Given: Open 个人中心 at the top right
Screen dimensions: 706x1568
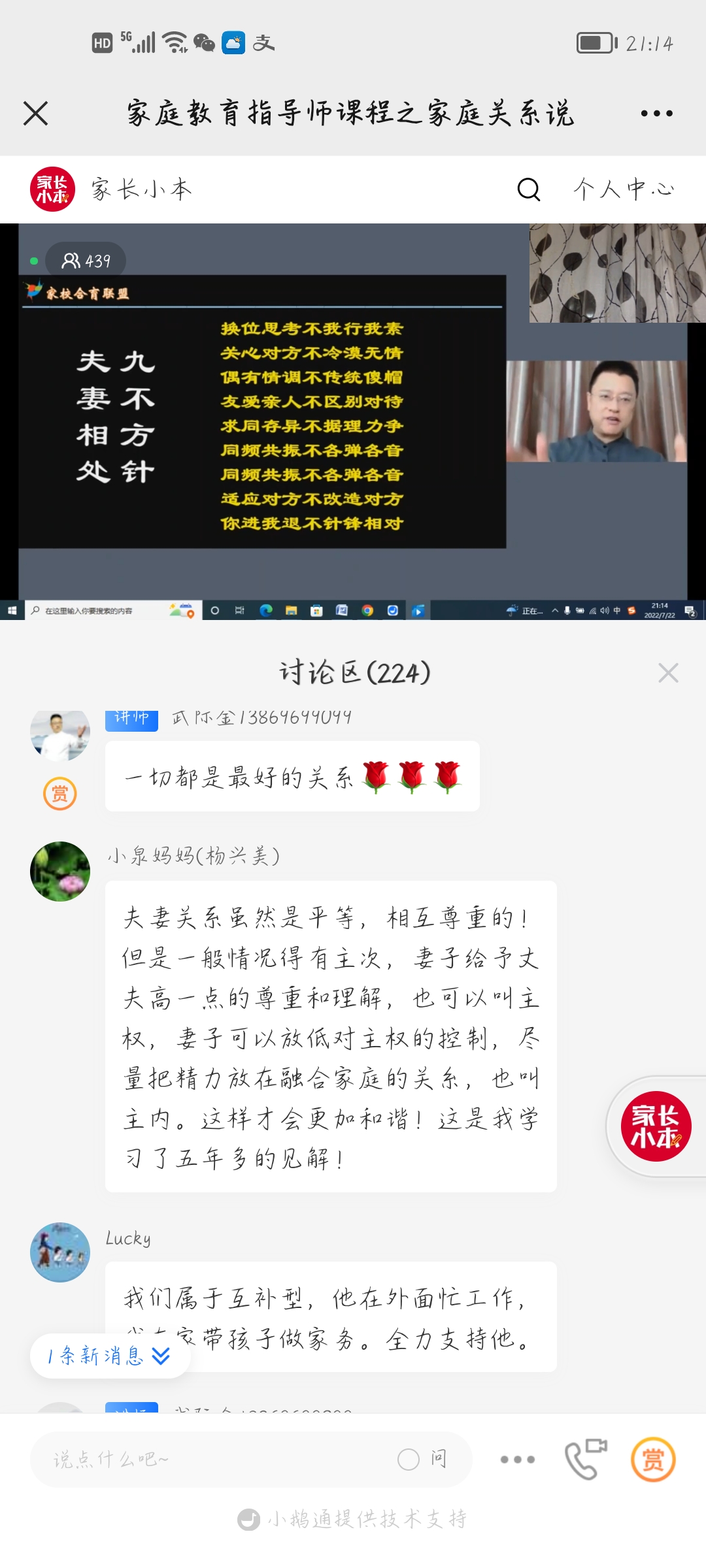Looking at the screenshot, I should 623,191.
